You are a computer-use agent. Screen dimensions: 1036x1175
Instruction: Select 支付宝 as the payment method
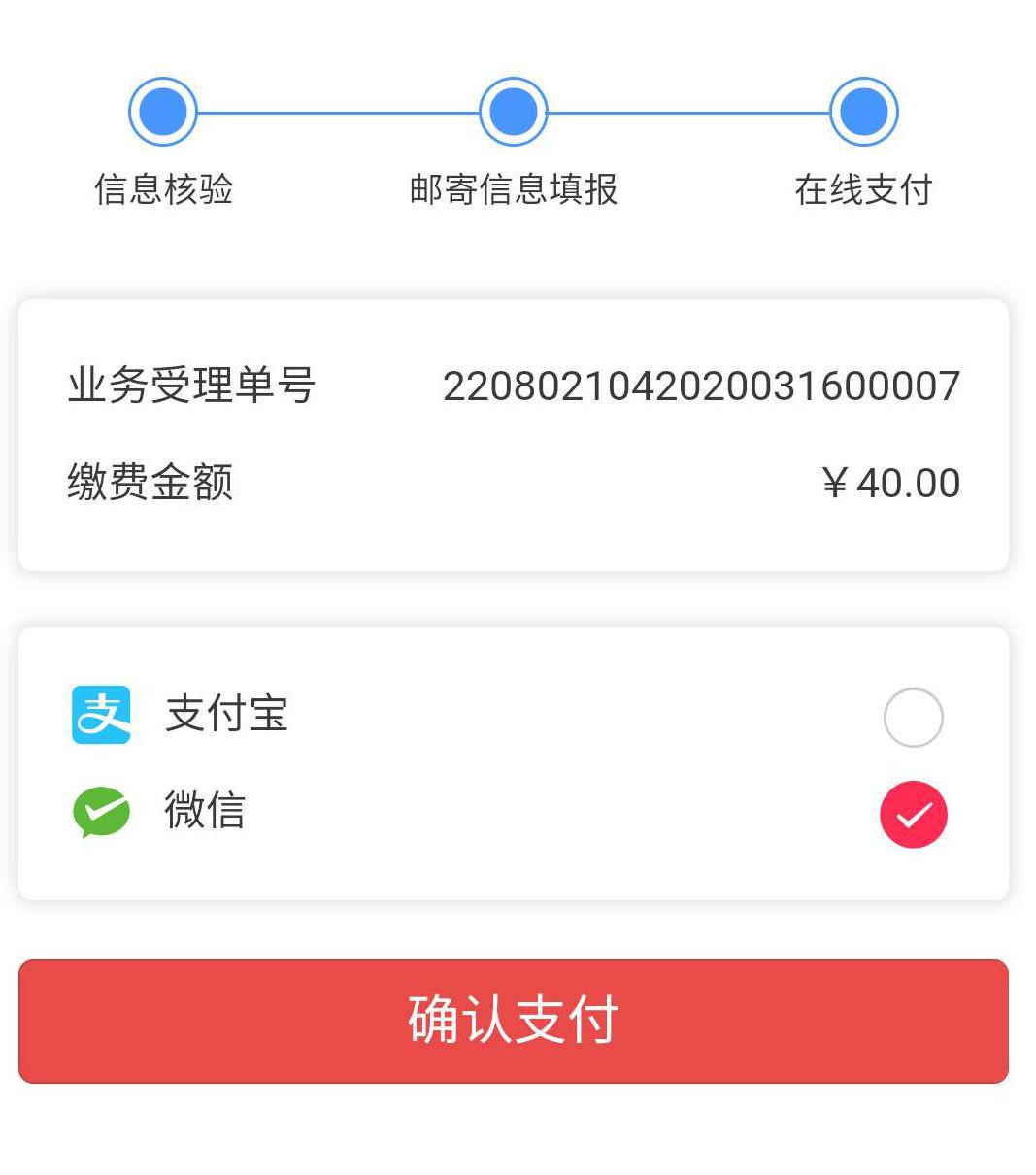[913, 718]
